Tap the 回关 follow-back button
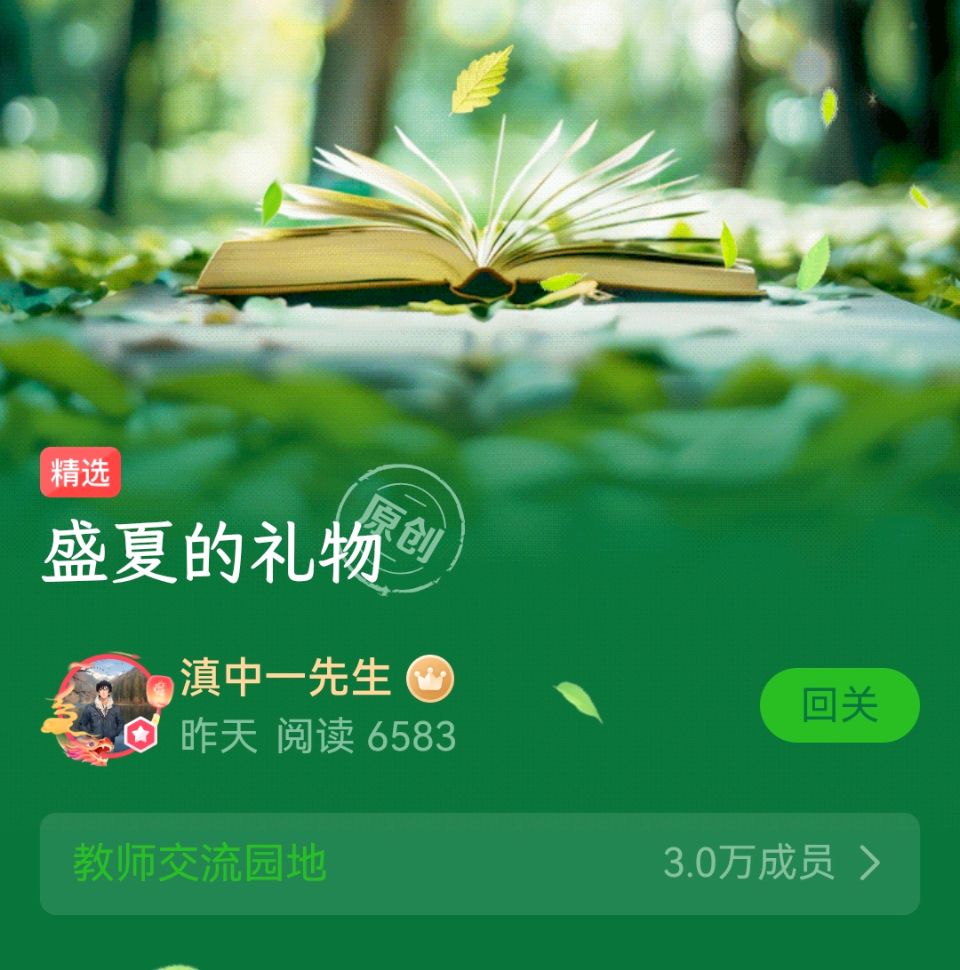 [x=839, y=705]
